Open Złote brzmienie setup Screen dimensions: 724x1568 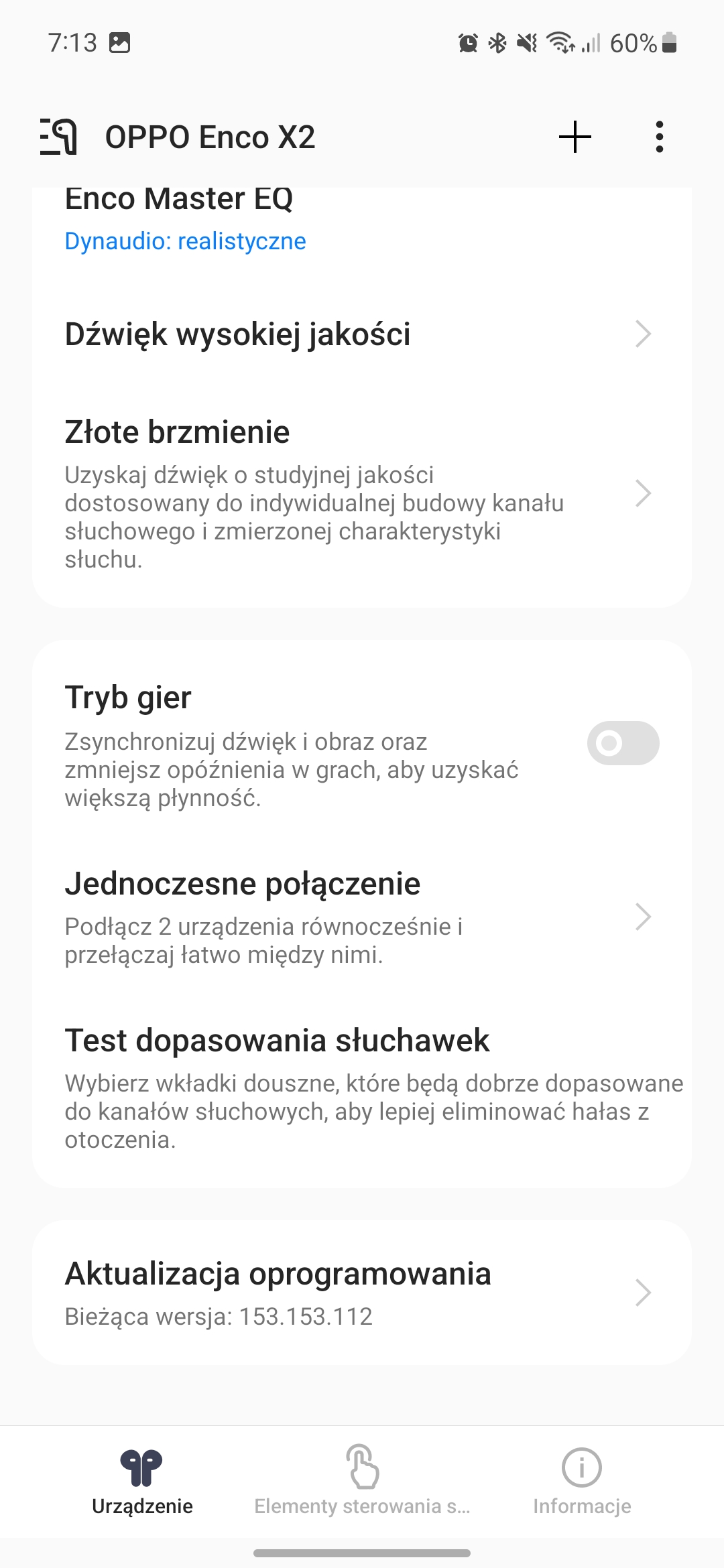[x=362, y=493]
